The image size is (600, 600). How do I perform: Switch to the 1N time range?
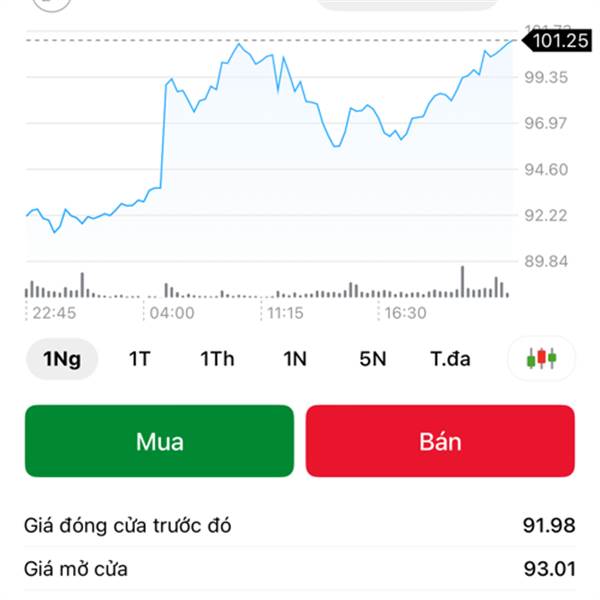click(x=295, y=359)
